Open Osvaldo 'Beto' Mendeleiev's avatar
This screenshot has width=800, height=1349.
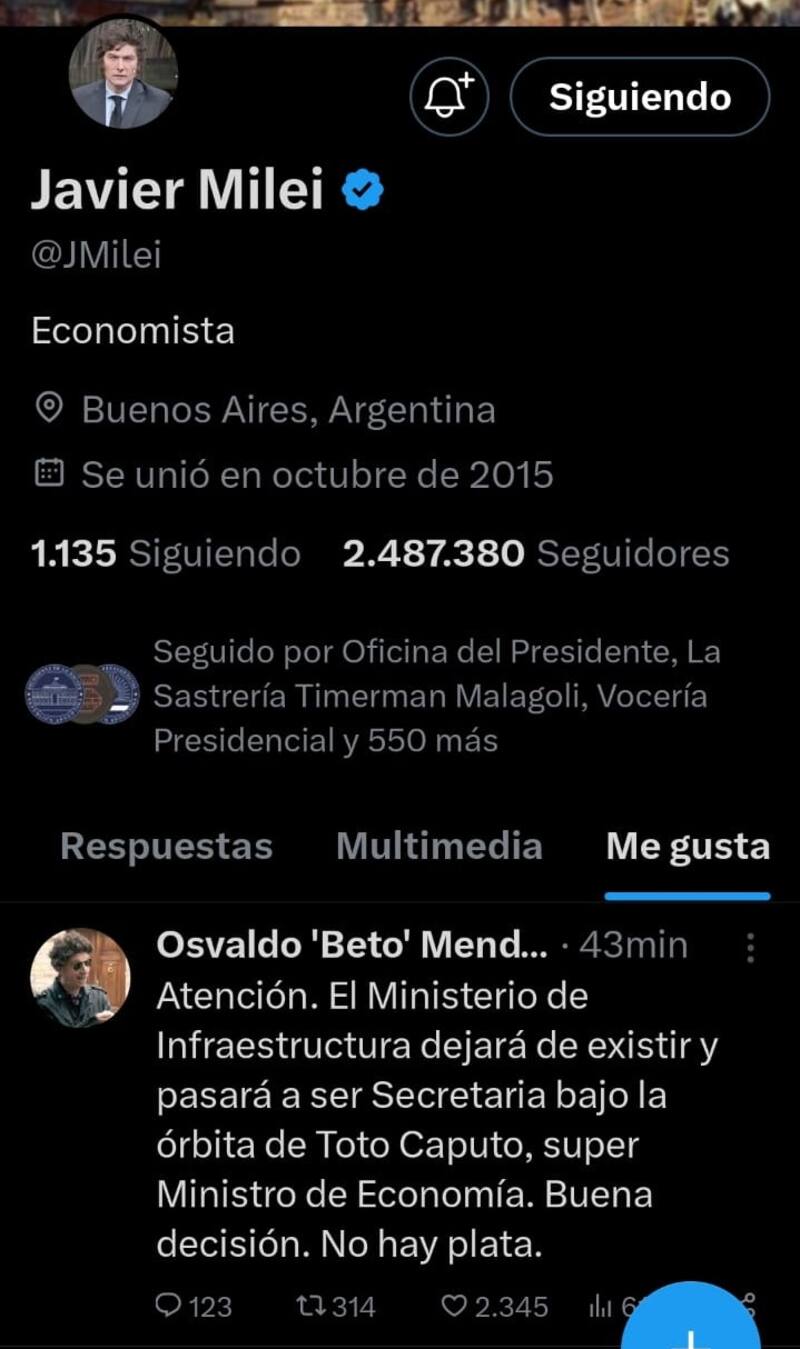(x=80, y=978)
